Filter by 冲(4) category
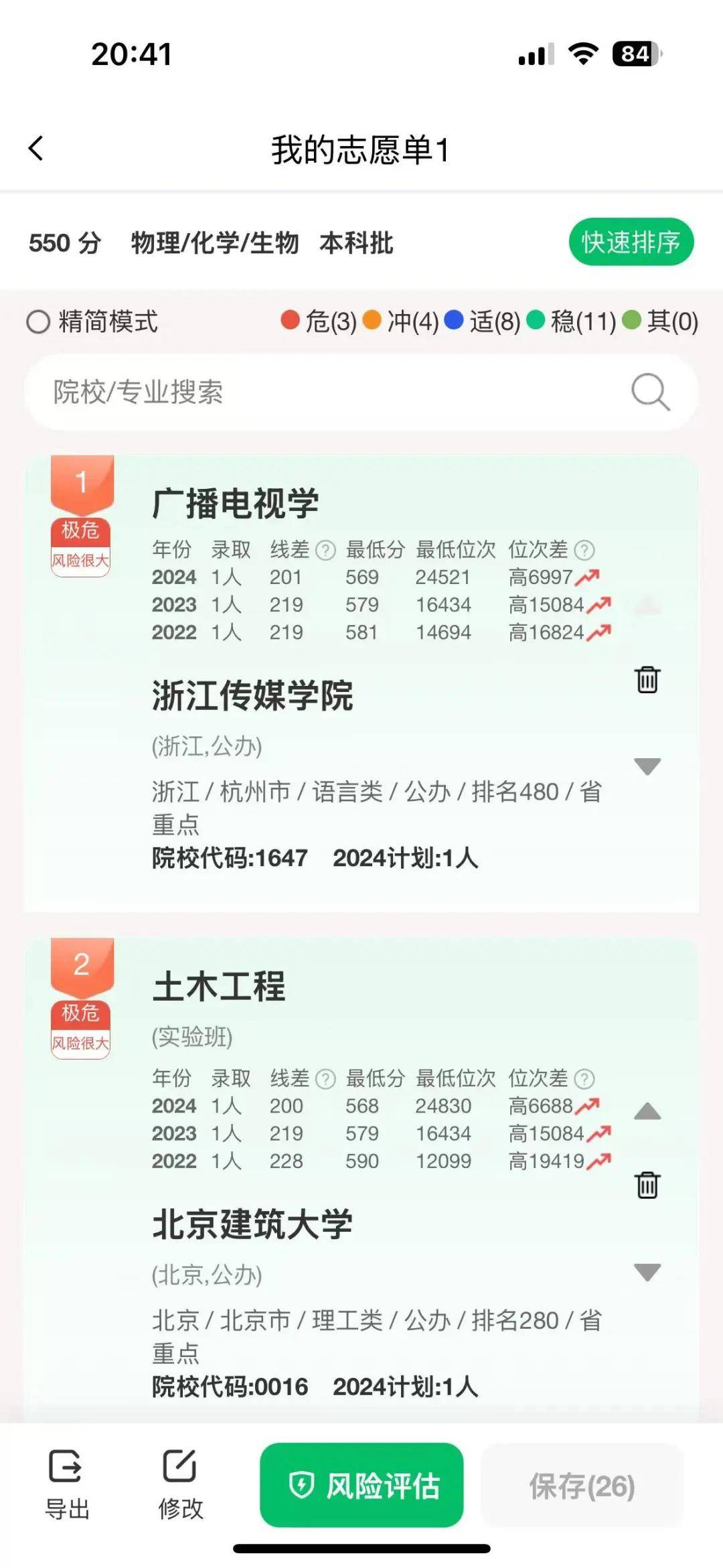The height and width of the screenshot is (1568, 723). click(x=401, y=322)
